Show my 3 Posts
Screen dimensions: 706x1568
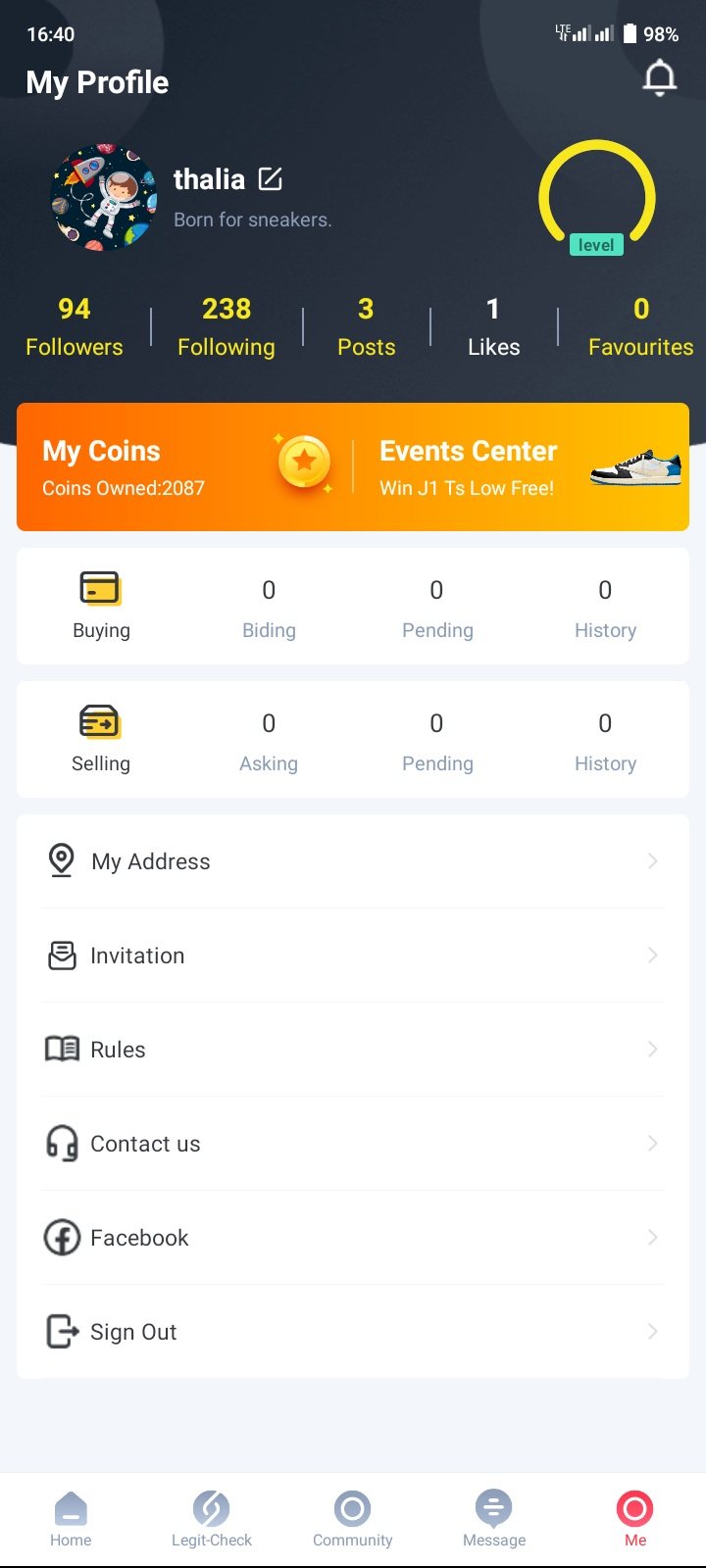(366, 326)
